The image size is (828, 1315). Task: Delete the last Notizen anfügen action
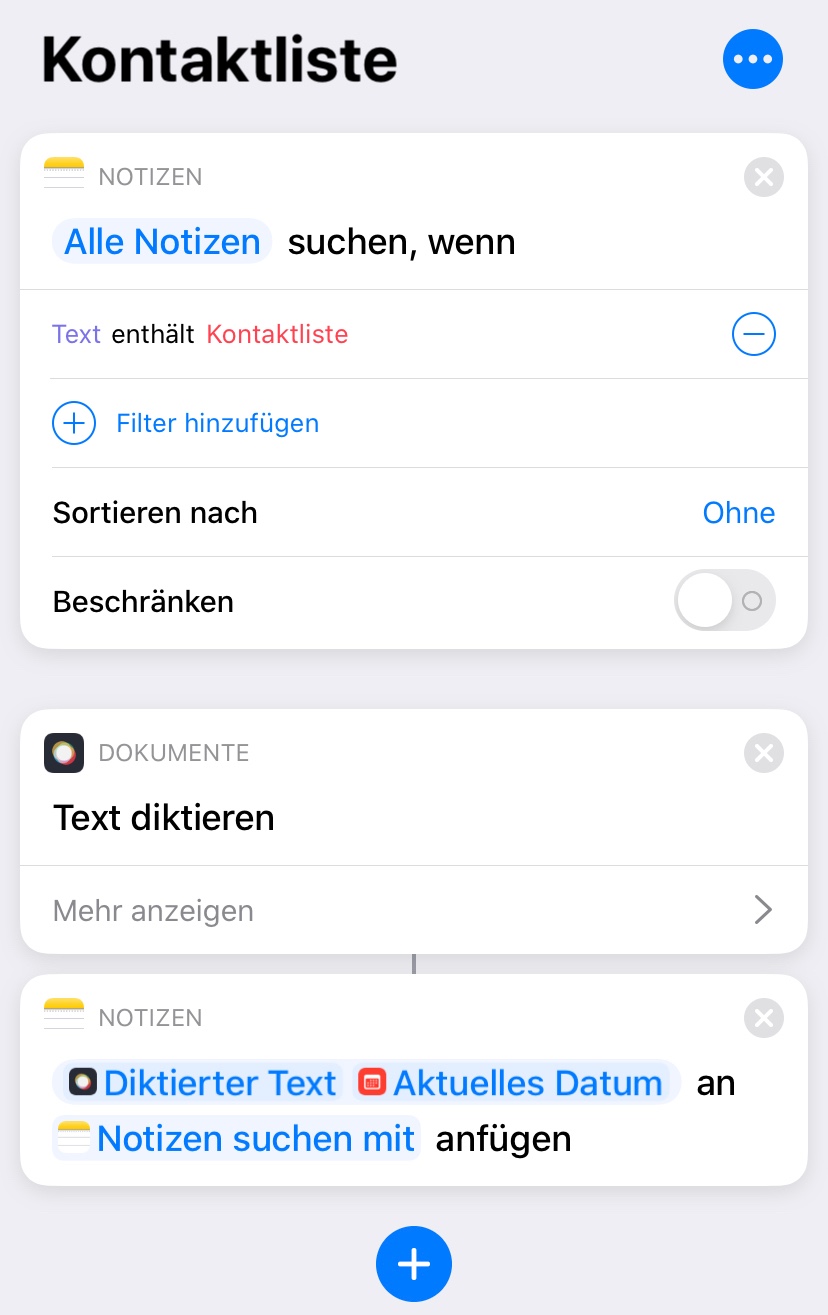pos(763,1018)
